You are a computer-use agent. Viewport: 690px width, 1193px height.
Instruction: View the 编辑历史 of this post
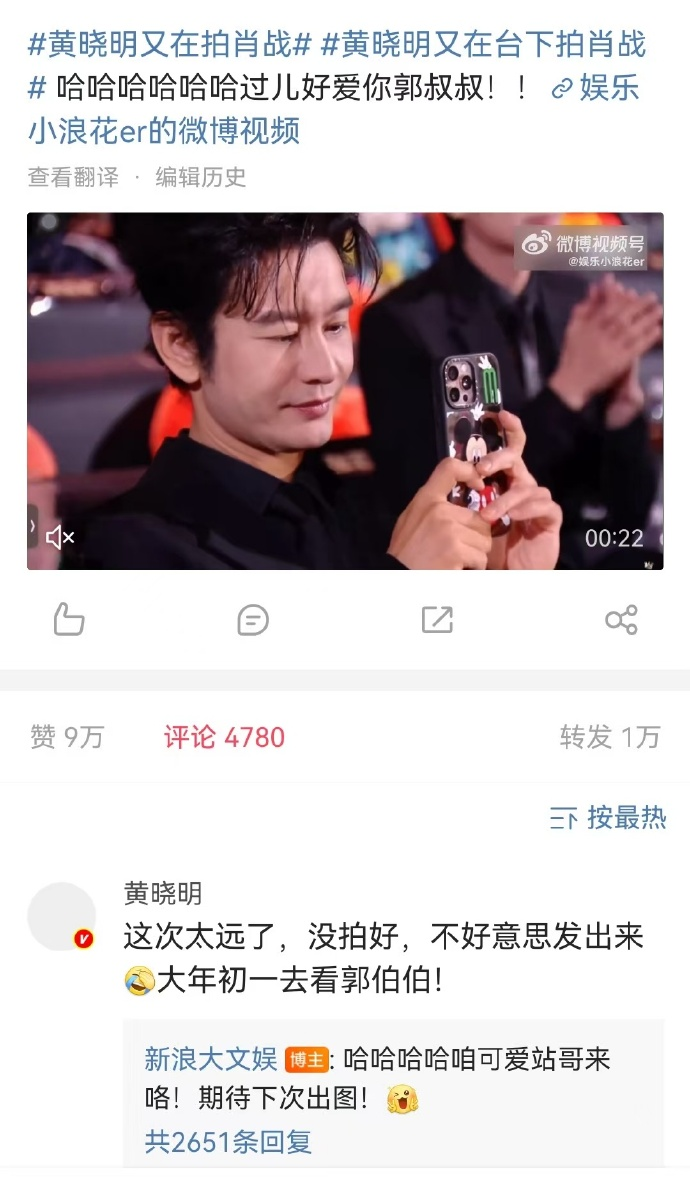200,178
